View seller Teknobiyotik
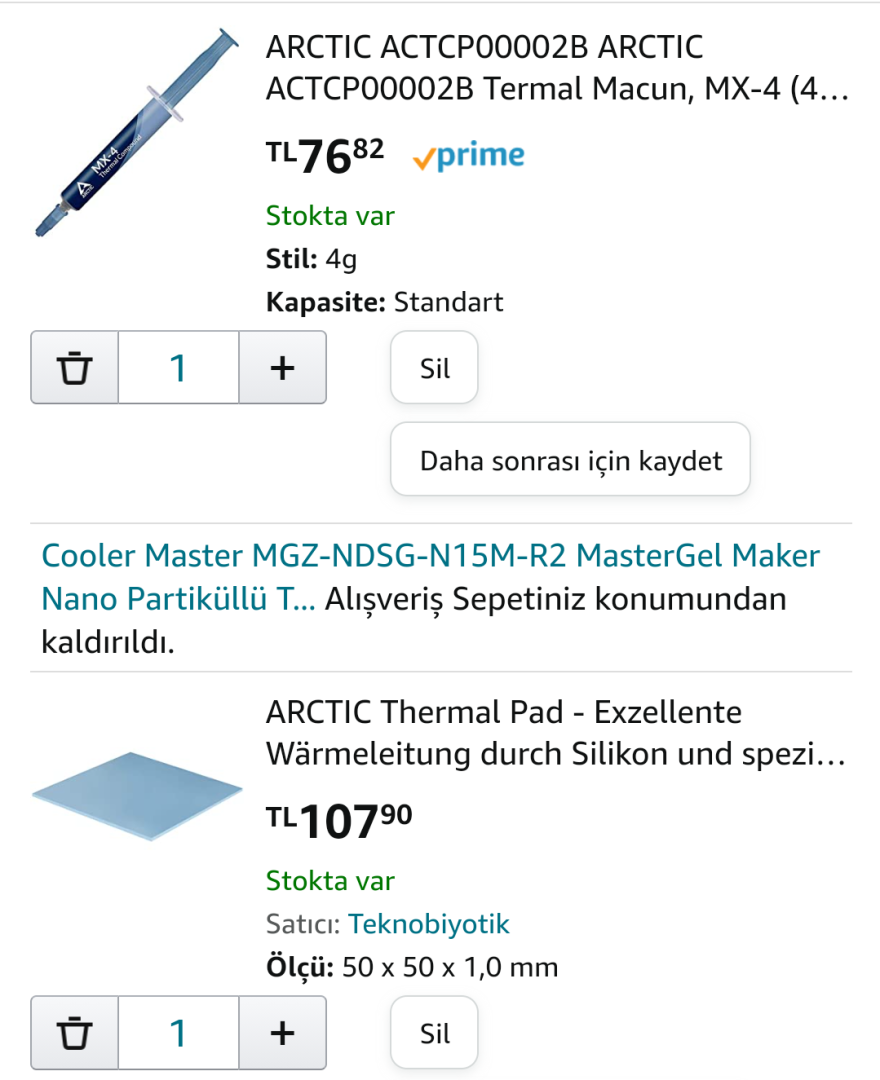The width and height of the screenshot is (880, 1080). 428,924
